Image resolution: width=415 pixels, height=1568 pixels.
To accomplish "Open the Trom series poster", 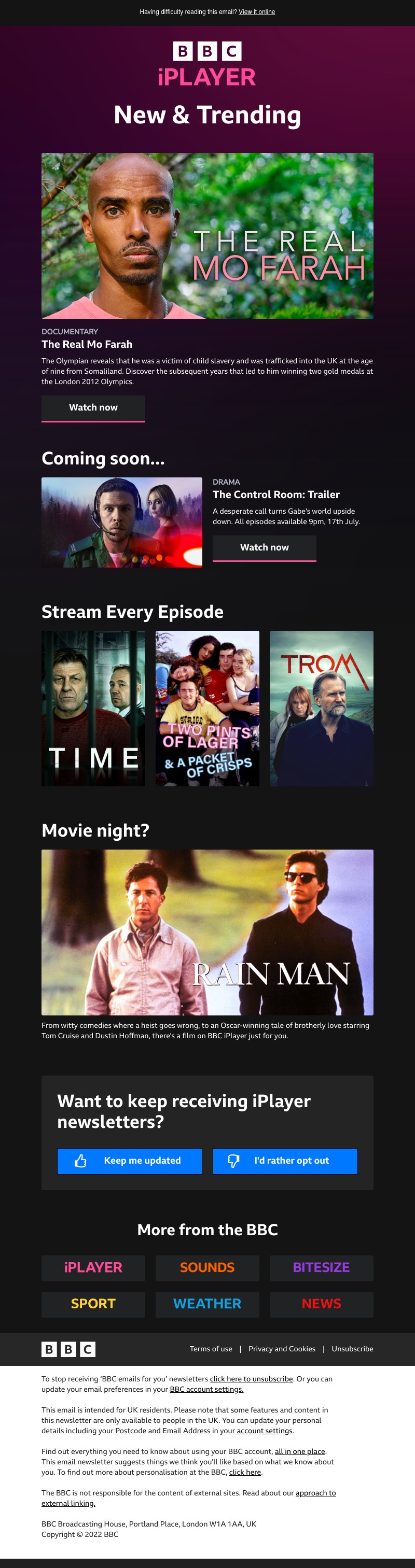I will point(321,709).
